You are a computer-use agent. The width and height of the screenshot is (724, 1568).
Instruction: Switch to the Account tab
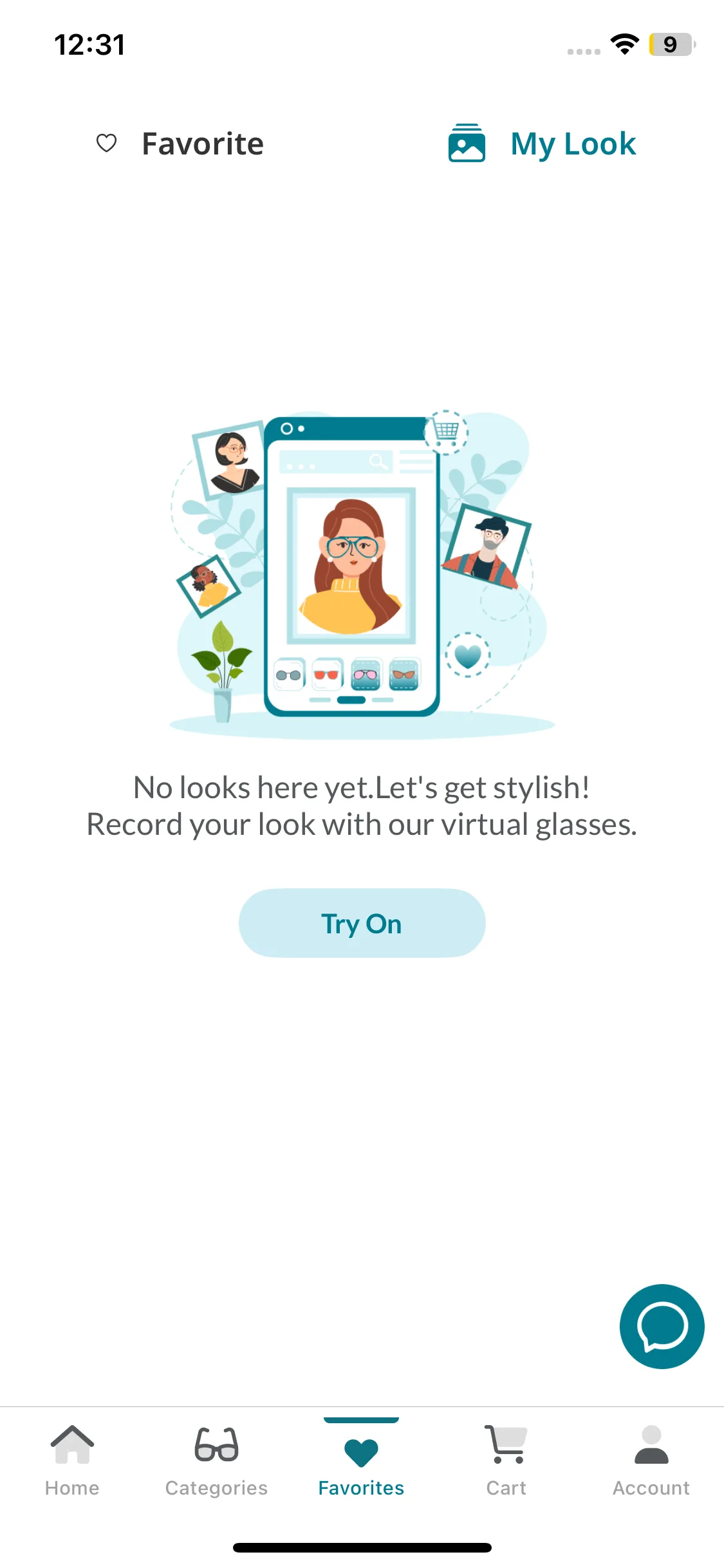pos(651,1461)
